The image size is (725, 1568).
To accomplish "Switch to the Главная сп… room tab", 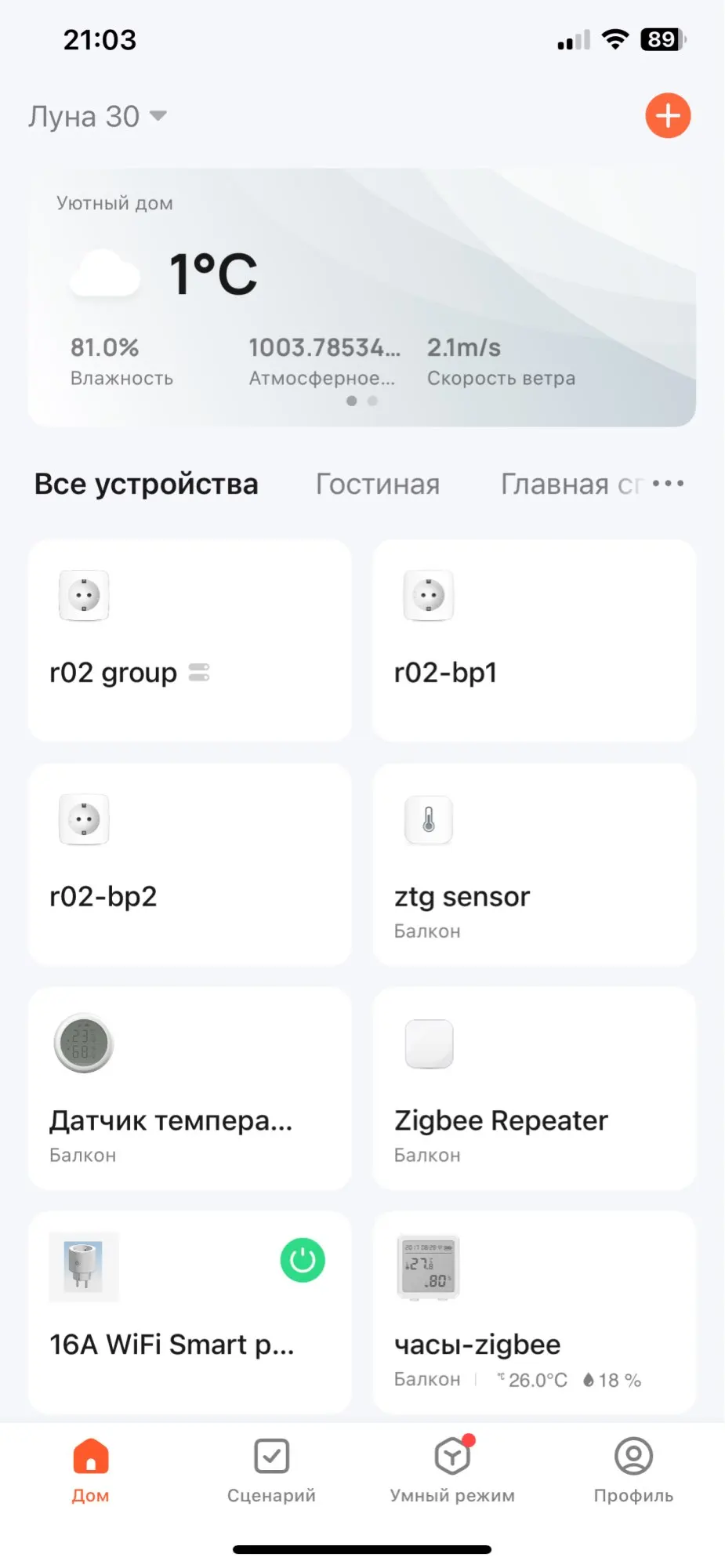I will (x=569, y=485).
